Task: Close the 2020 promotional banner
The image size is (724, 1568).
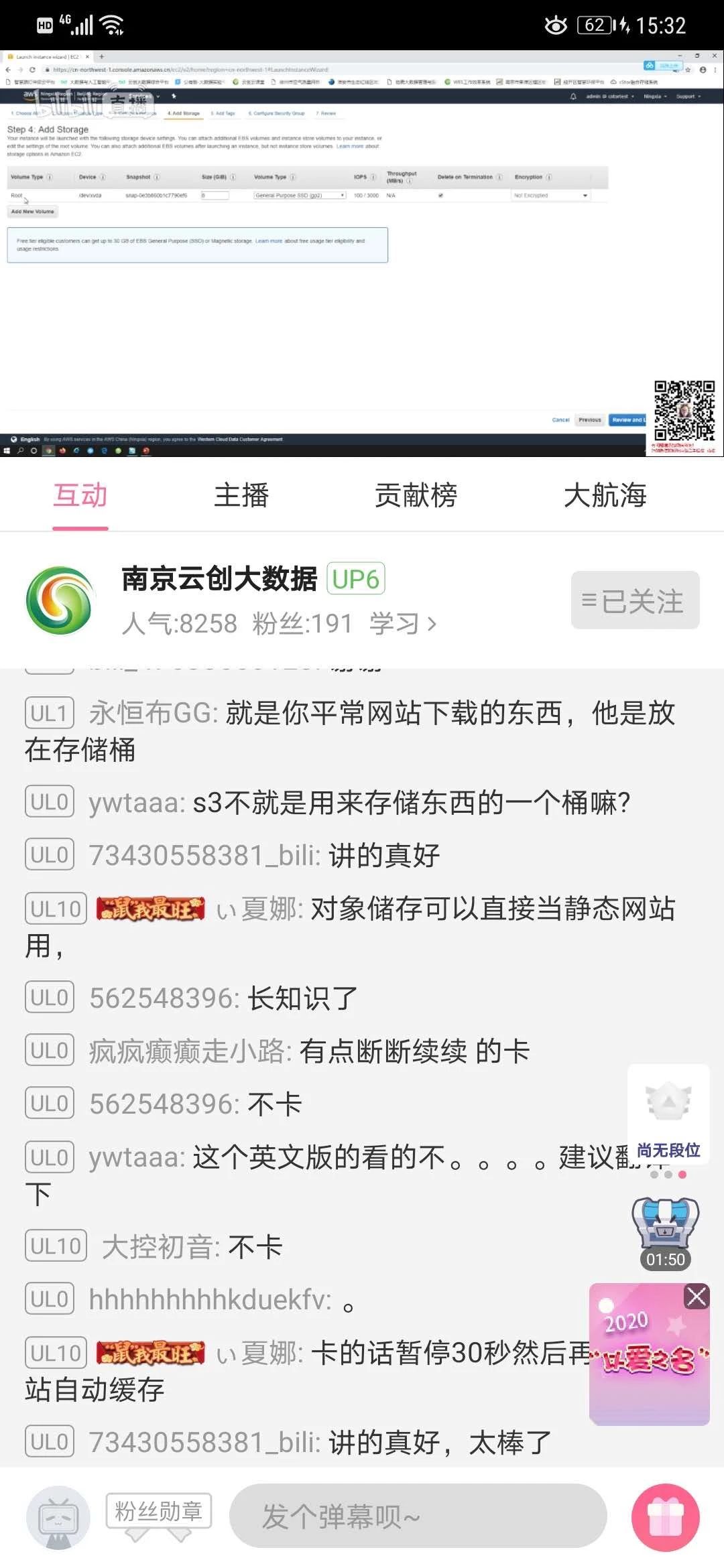Action: (697, 1297)
